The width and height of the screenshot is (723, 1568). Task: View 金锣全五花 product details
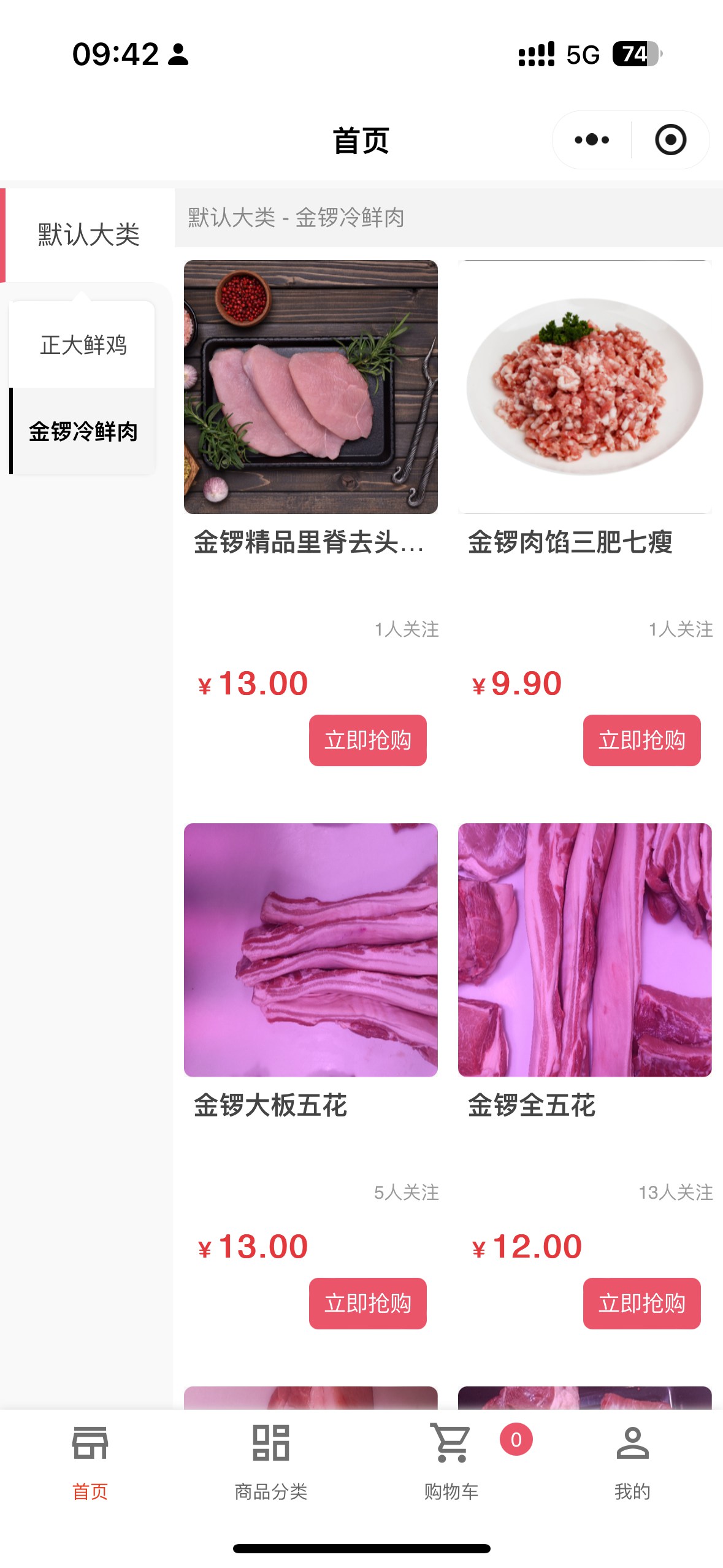pyautogui.click(x=584, y=950)
